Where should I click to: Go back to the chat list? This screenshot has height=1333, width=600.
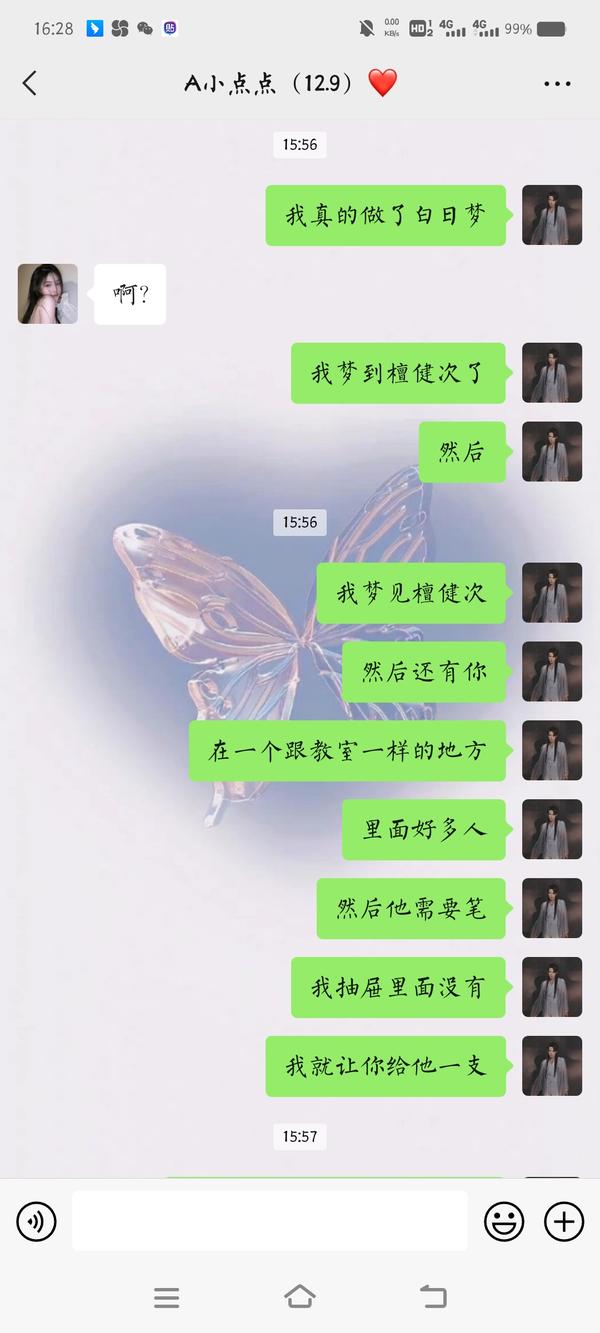pos(29,83)
